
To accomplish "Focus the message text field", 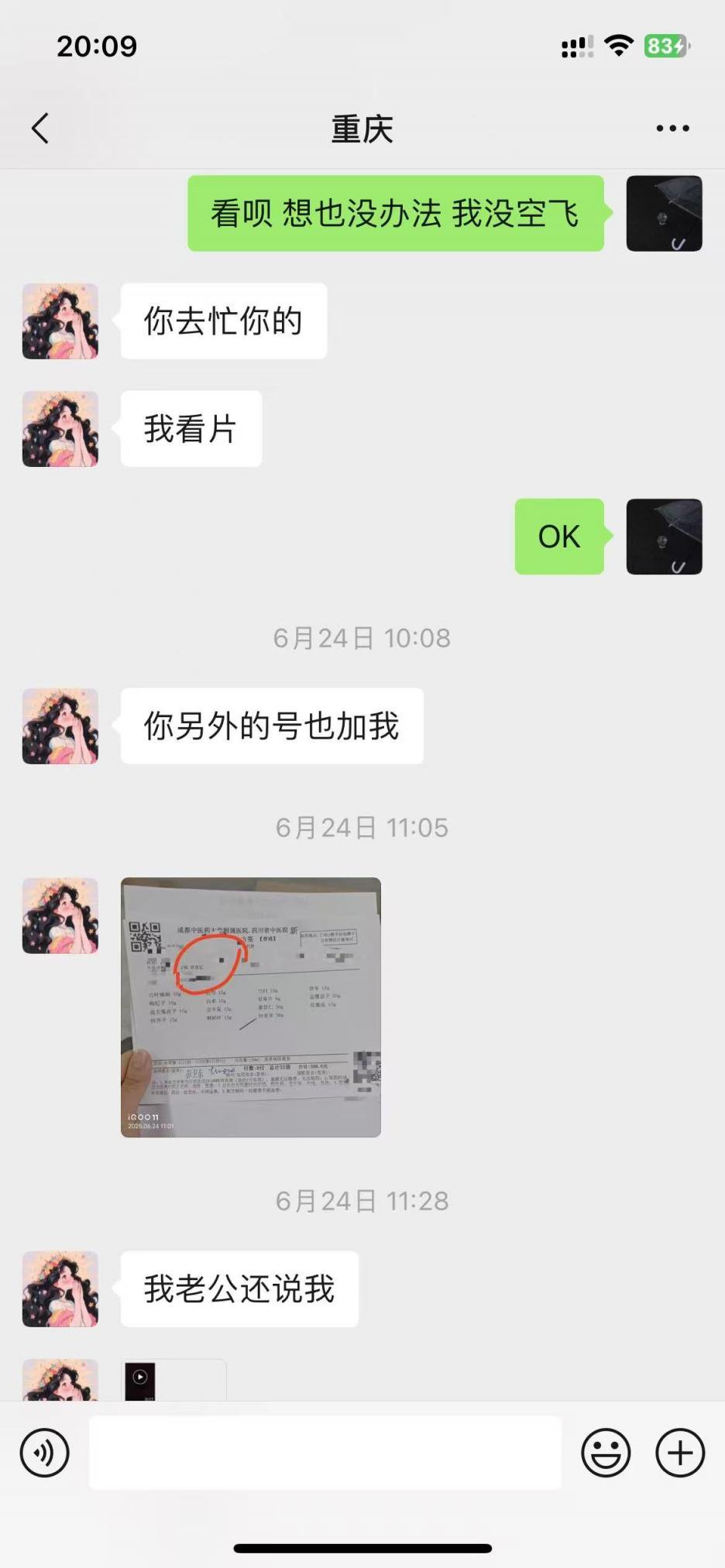I will coord(325,1453).
